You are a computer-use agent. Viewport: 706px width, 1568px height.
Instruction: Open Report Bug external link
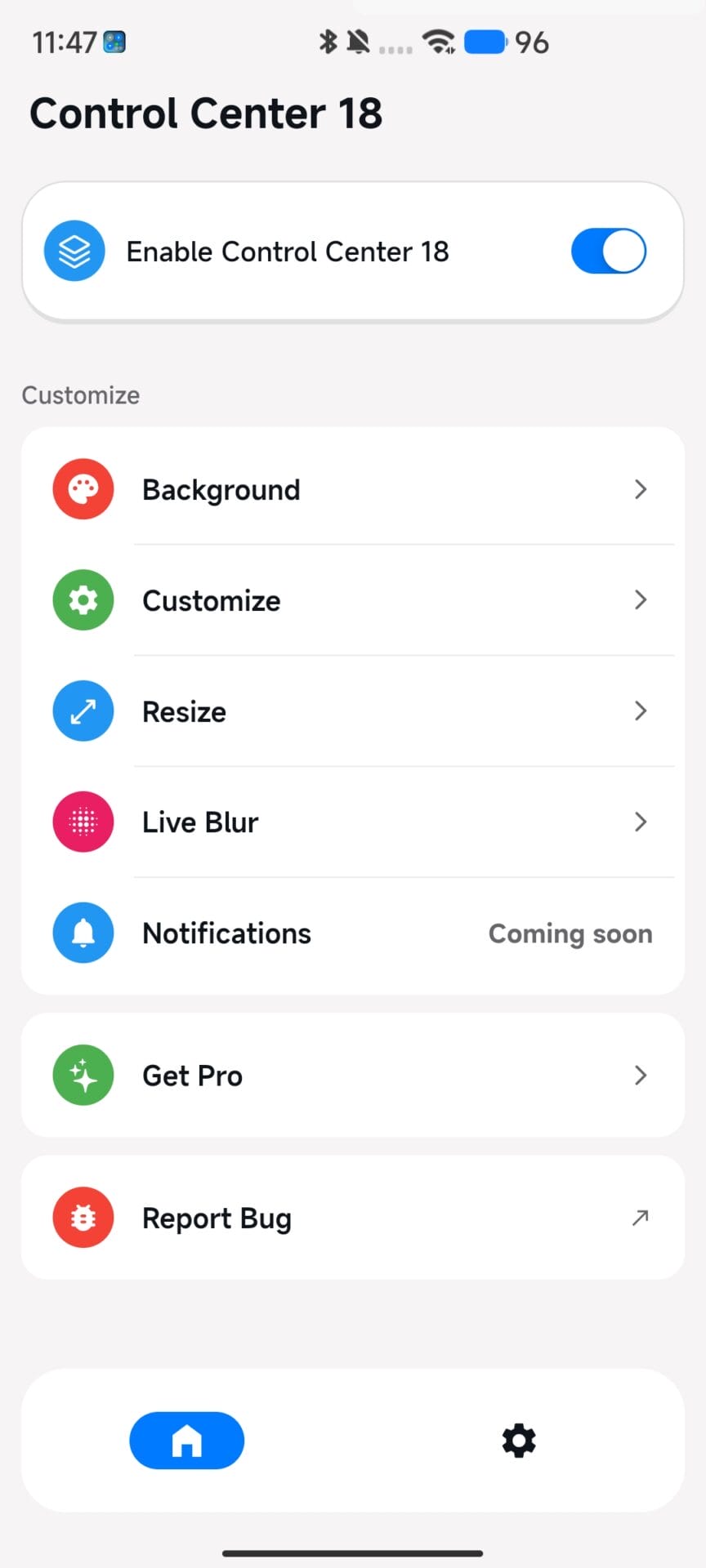click(x=353, y=1218)
